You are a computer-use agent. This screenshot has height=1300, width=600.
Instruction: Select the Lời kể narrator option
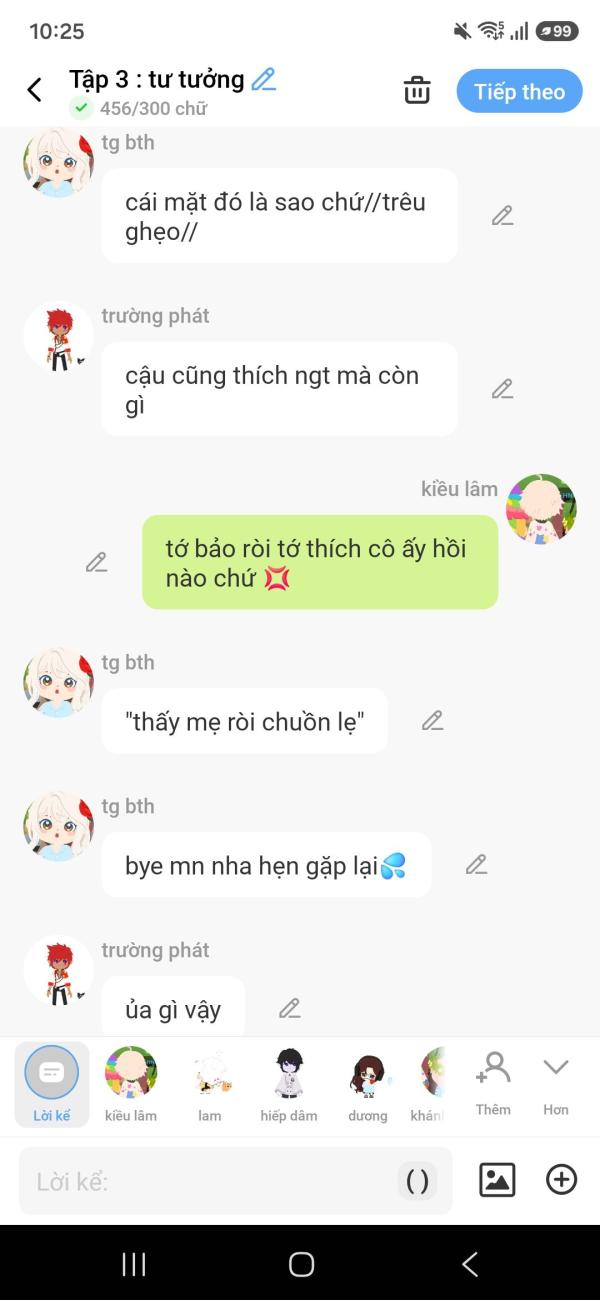coord(51,1084)
